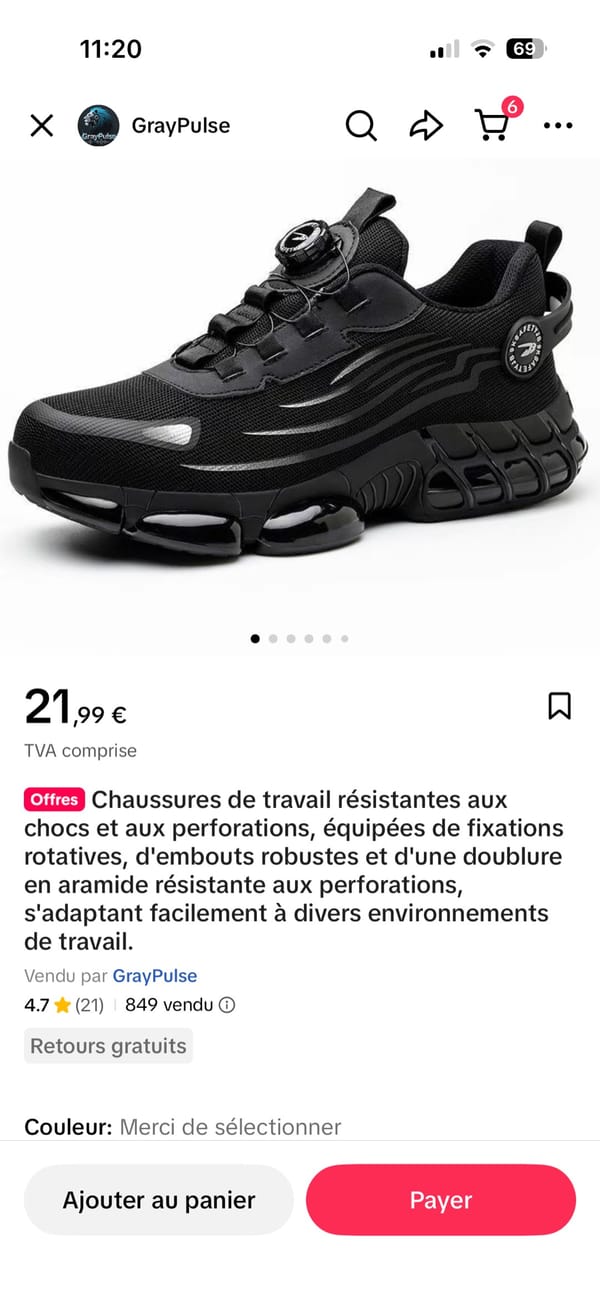Tap the Retours gratuits chip
Viewport: 600px width, 1305px height.
(108, 1046)
